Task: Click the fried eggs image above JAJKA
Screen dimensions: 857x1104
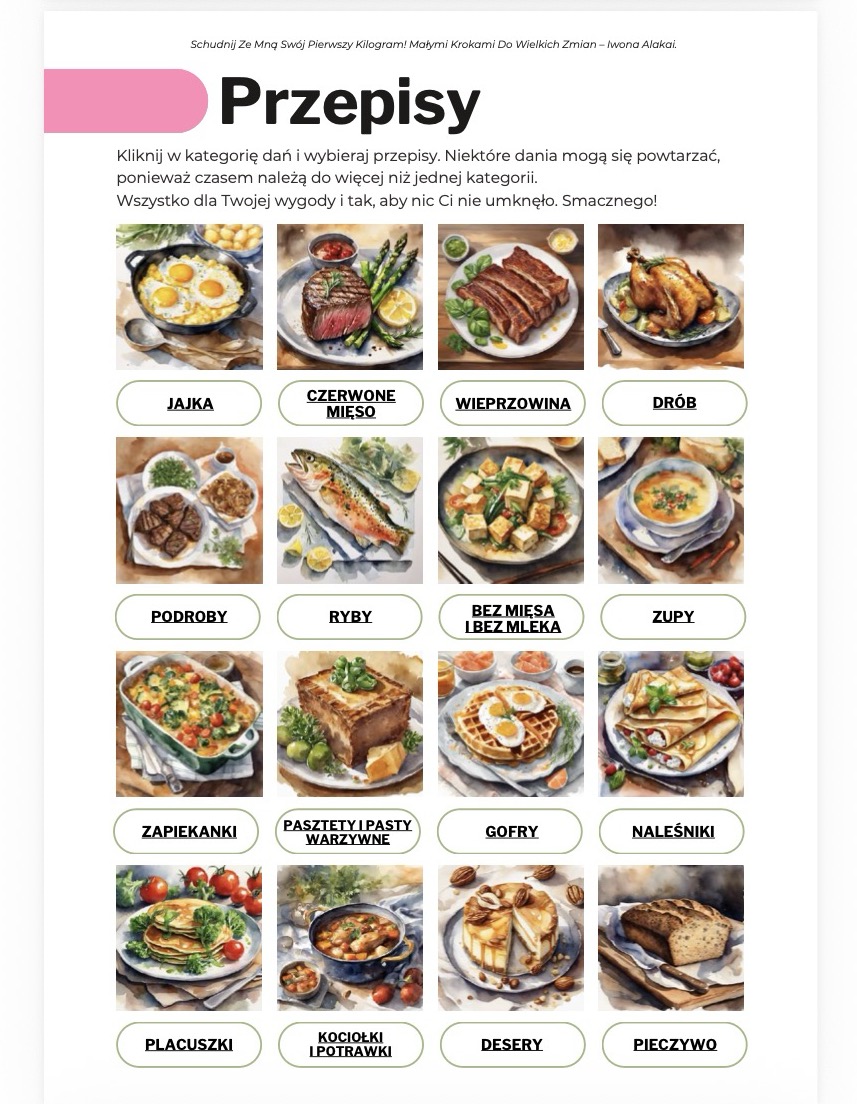Action: pos(188,296)
